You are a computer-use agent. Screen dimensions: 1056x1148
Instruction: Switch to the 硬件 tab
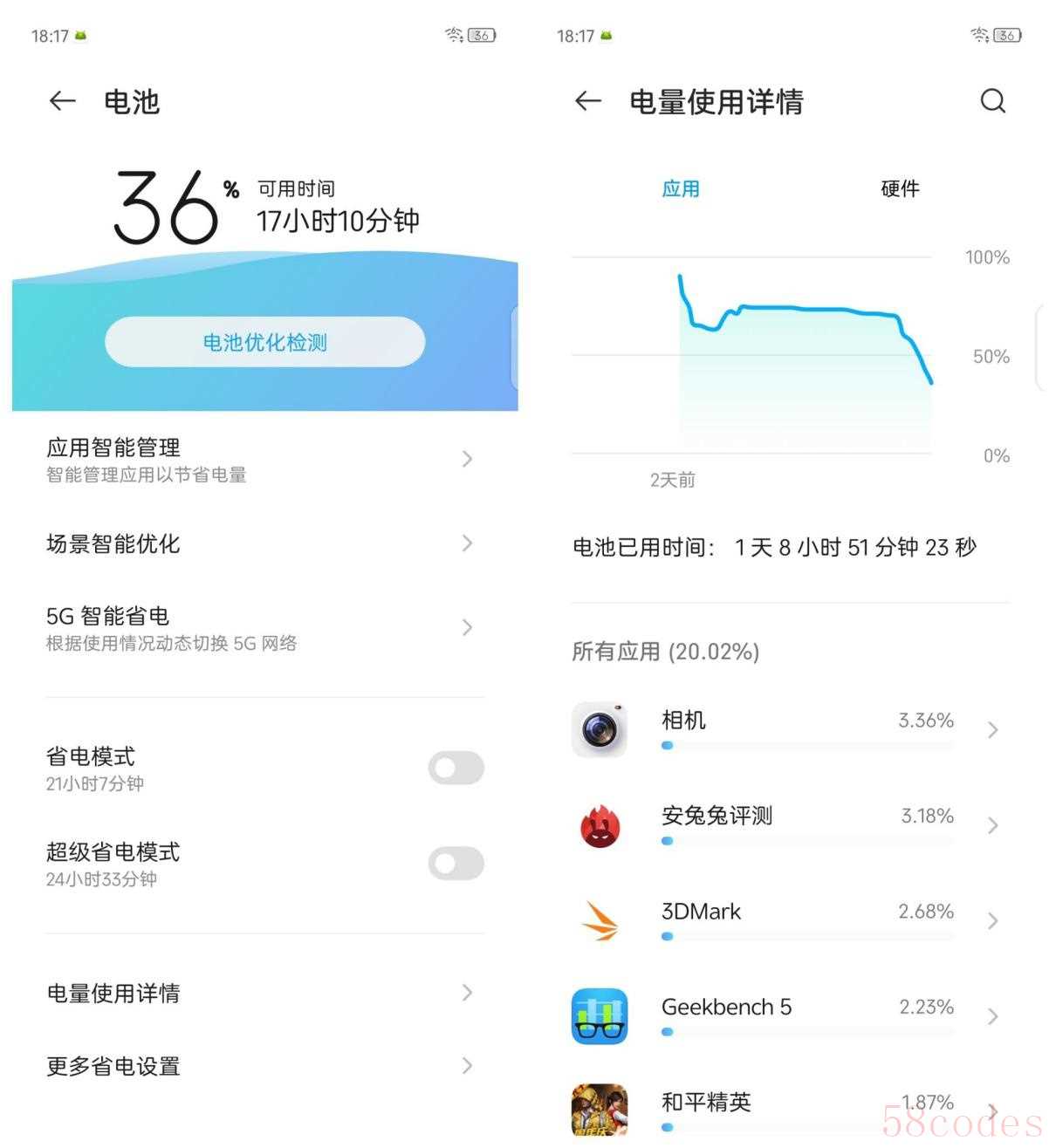[900, 188]
